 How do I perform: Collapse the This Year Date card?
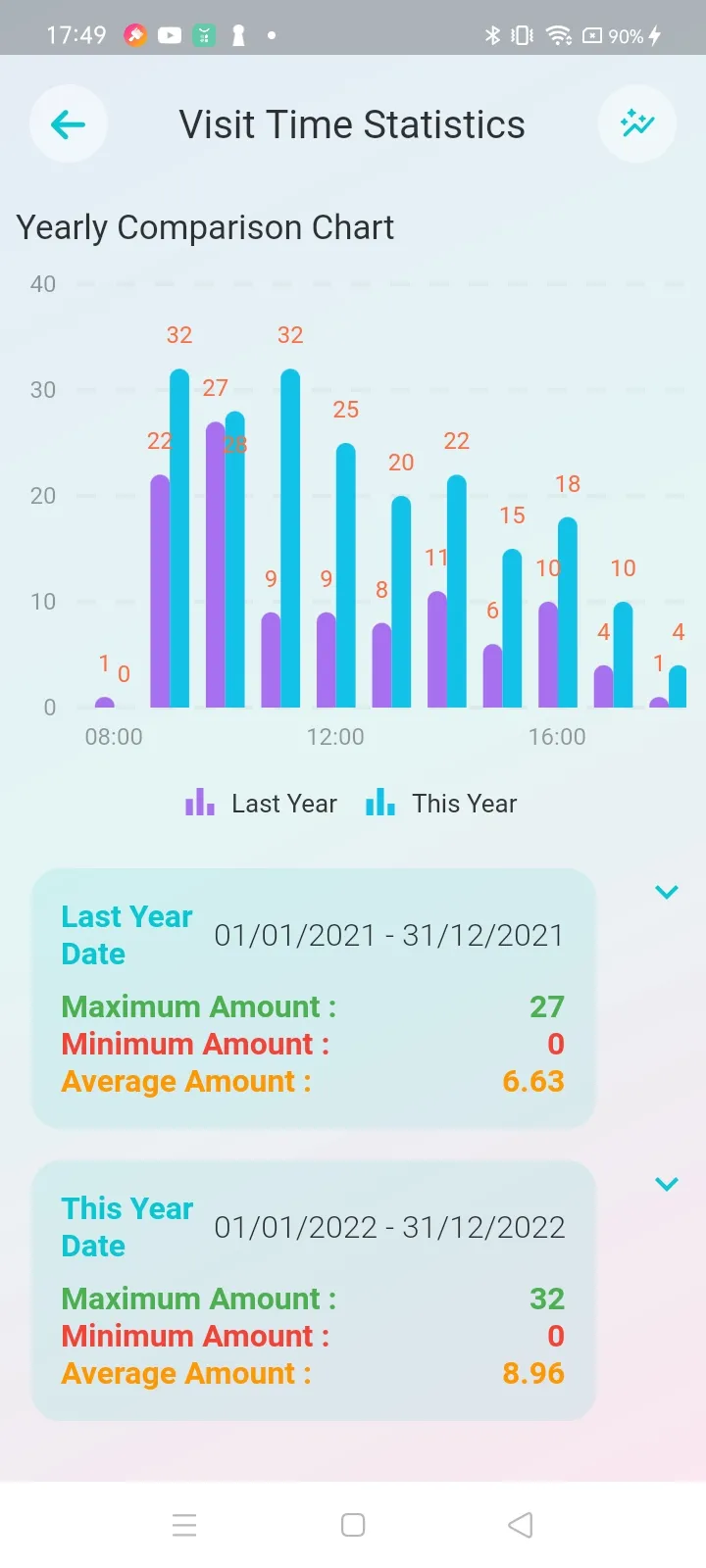[667, 1183]
